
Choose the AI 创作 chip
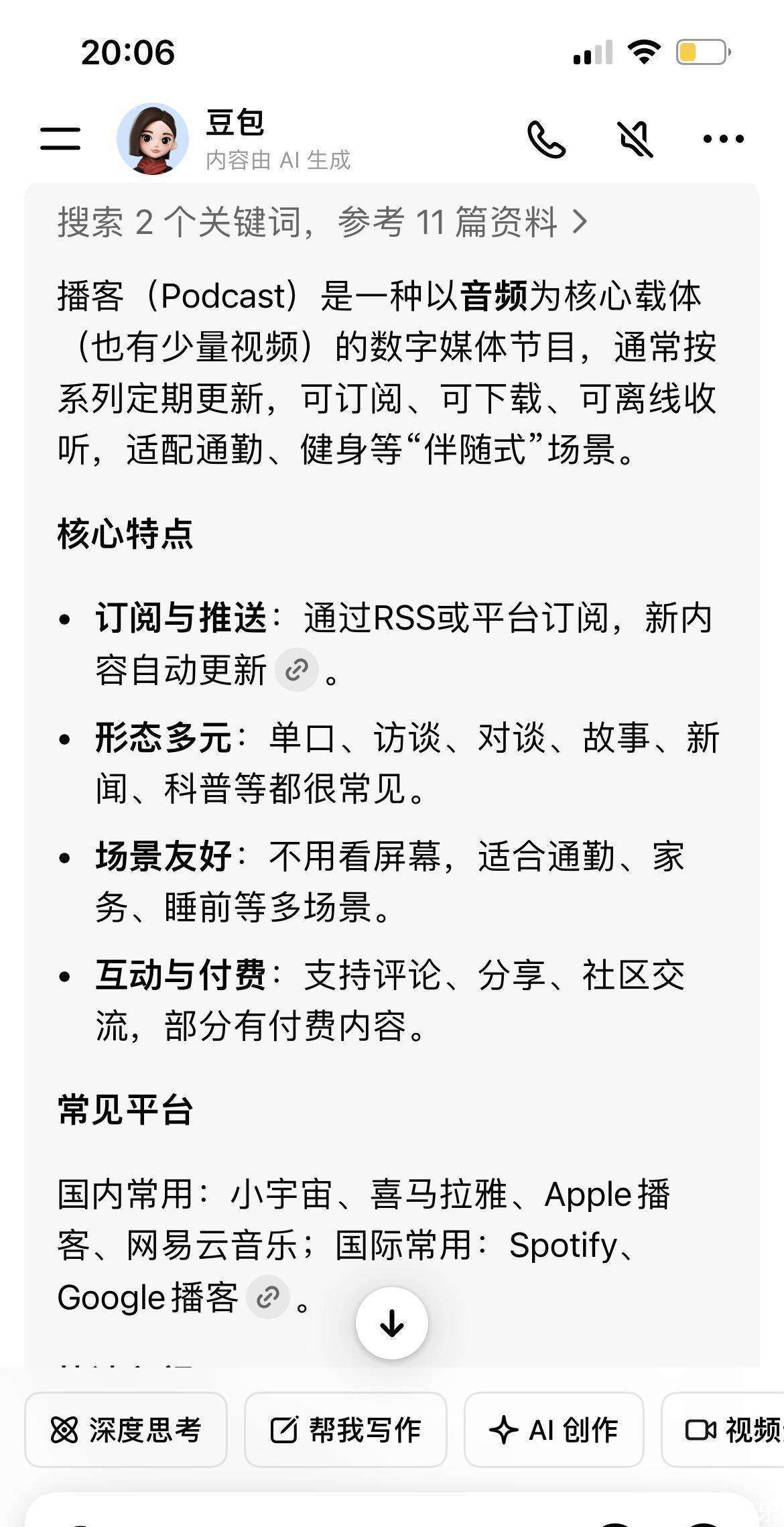click(553, 1430)
